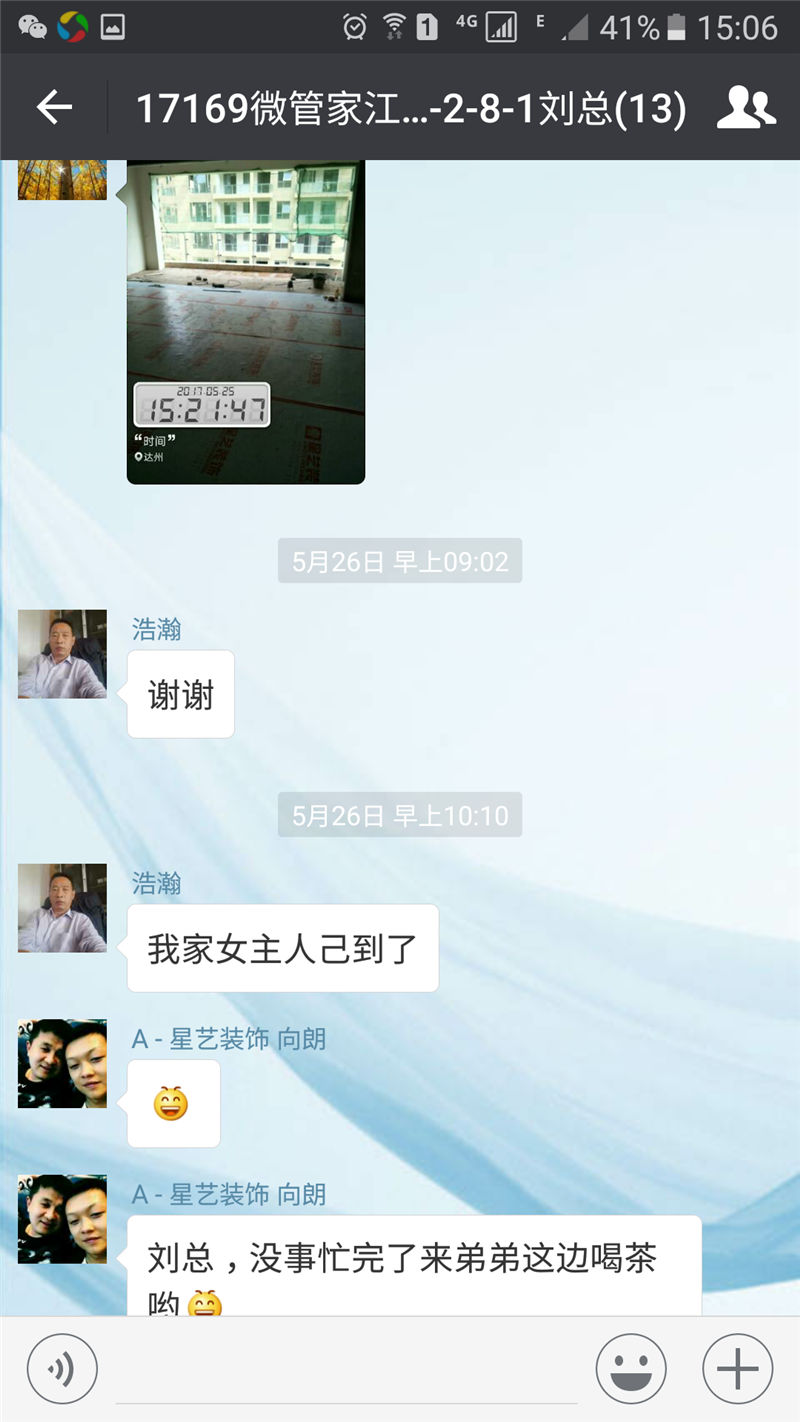Open the emoji picker

coord(631,1369)
